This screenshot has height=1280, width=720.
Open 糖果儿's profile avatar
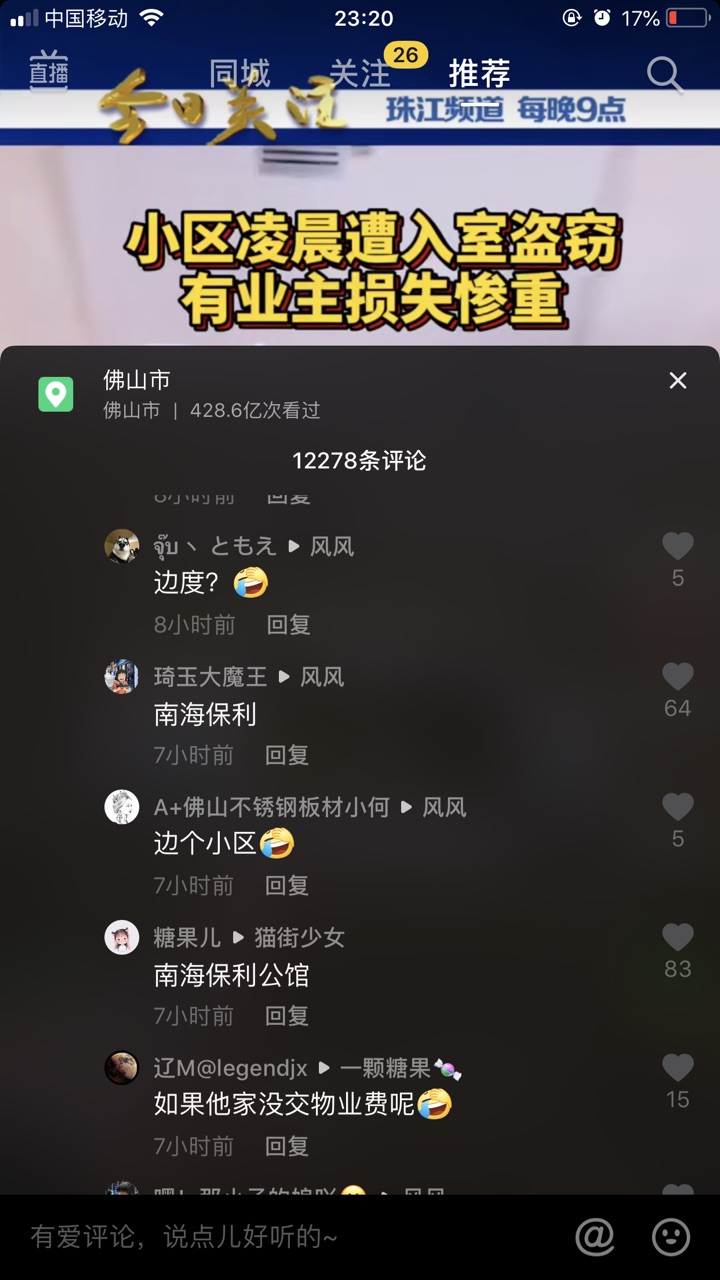pyautogui.click(x=122, y=937)
